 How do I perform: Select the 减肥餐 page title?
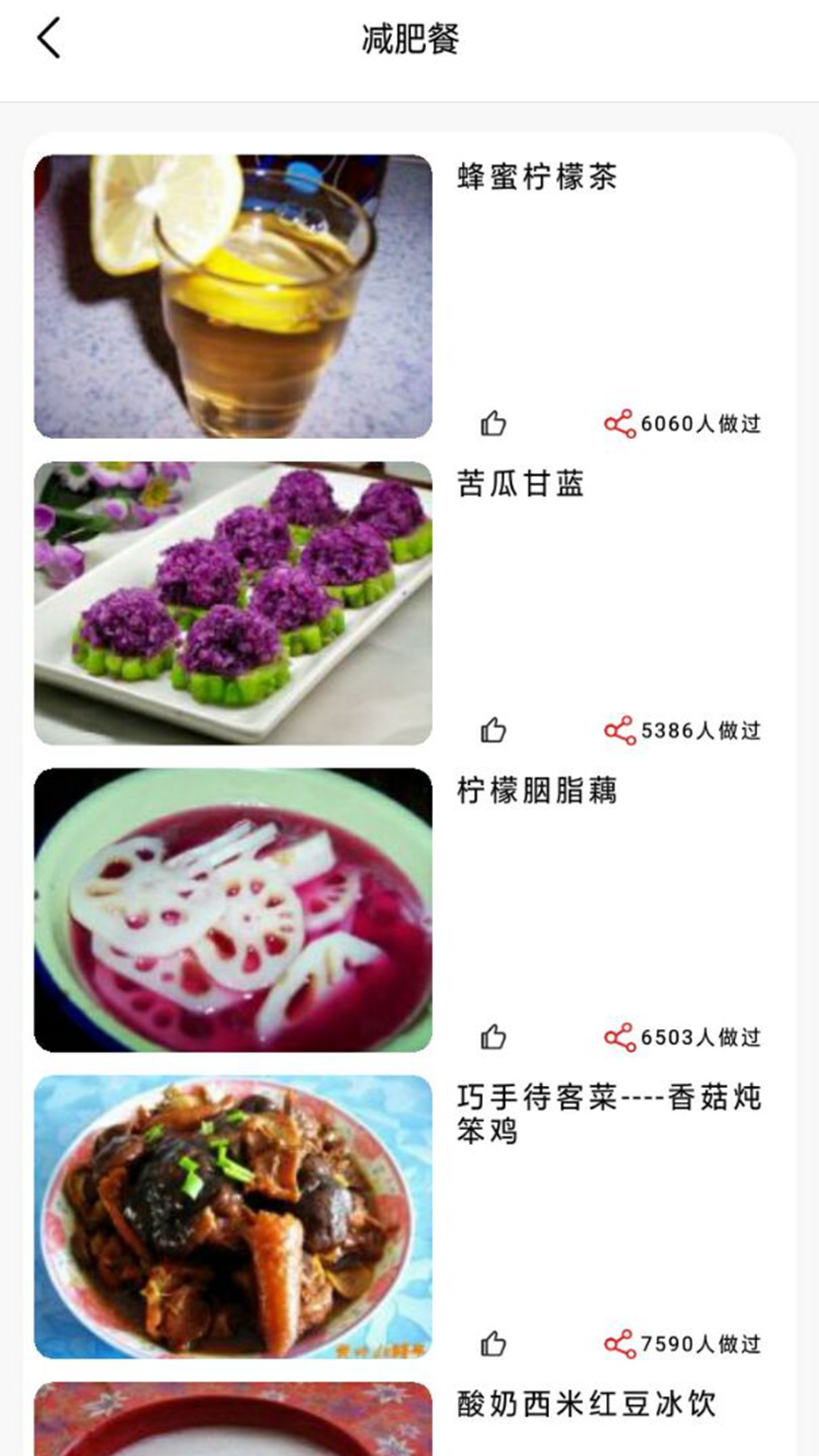409,38
